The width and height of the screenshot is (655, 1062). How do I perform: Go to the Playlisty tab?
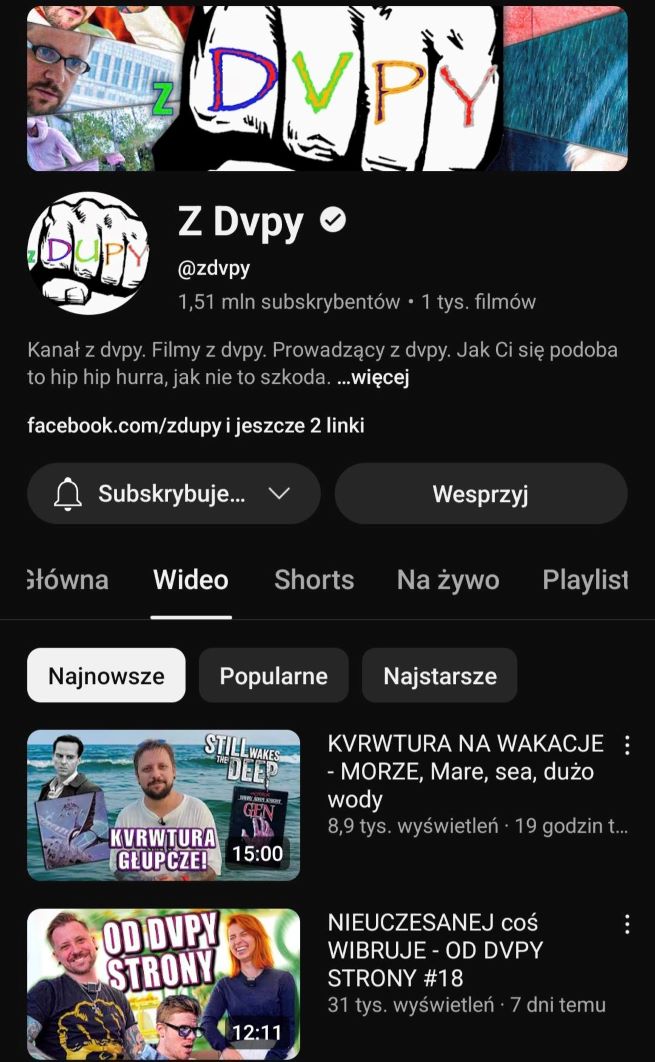coord(586,580)
